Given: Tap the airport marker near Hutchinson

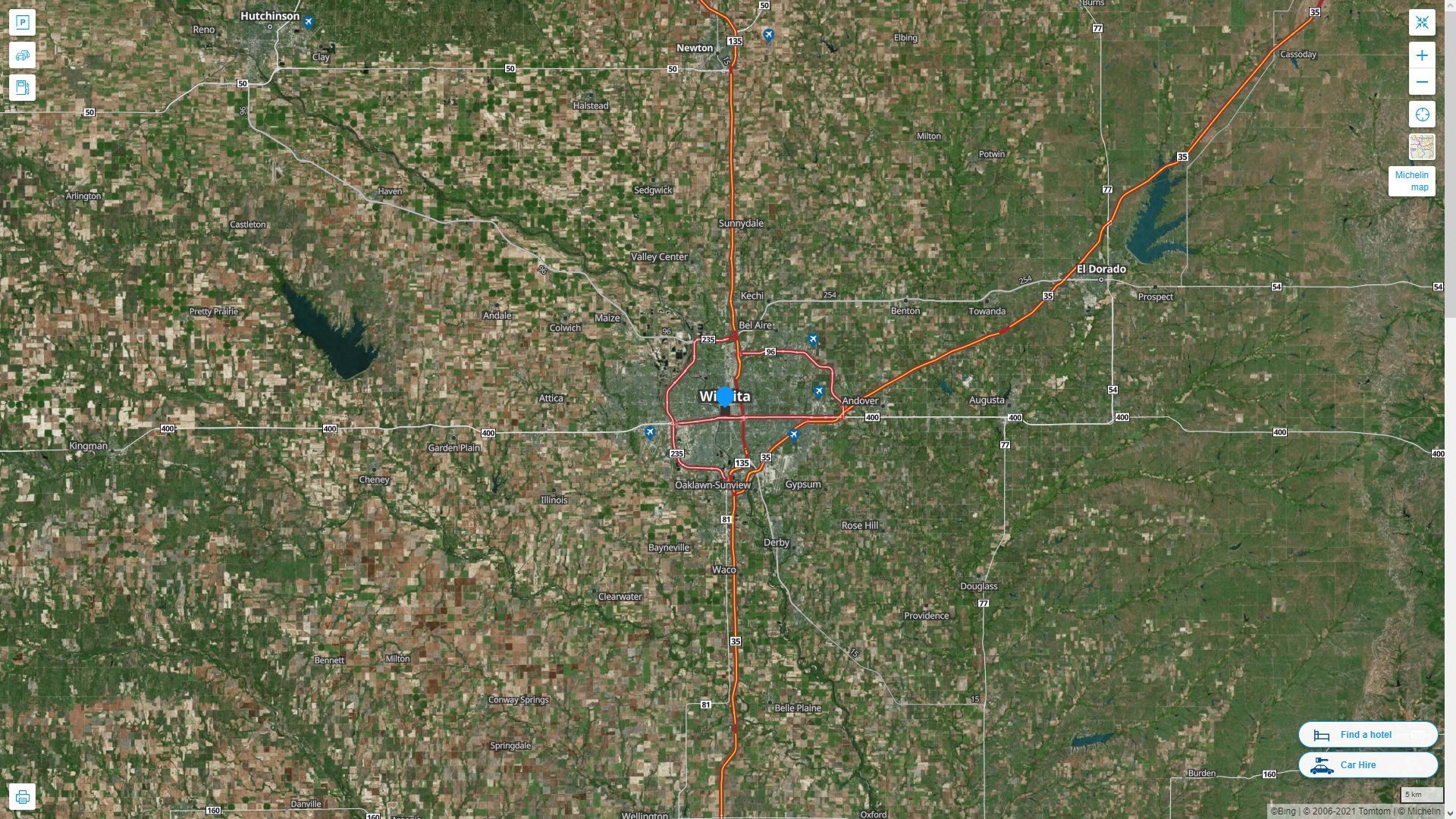Looking at the screenshot, I should [308, 22].
